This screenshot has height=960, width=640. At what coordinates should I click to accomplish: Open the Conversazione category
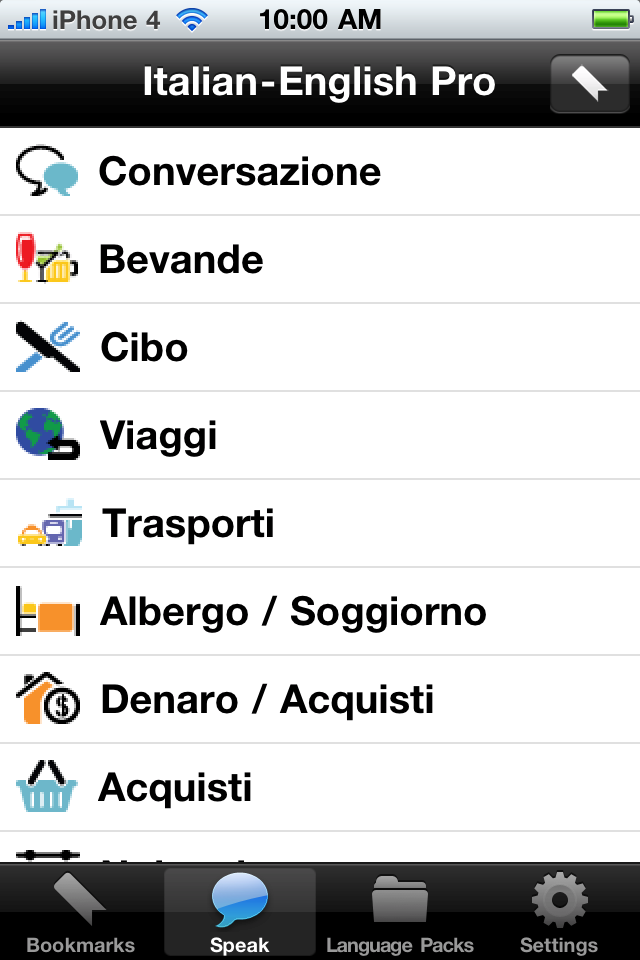coord(320,172)
